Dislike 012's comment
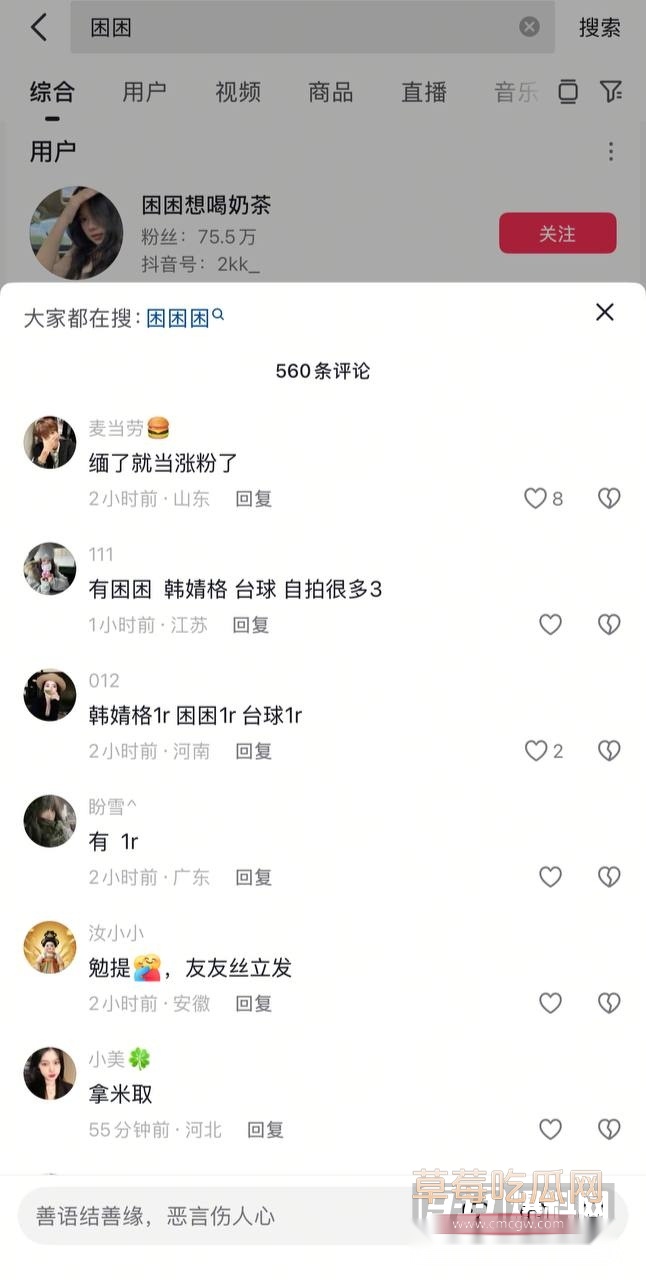The width and height of the screenshot is (646, 1280). pos(609,751)
